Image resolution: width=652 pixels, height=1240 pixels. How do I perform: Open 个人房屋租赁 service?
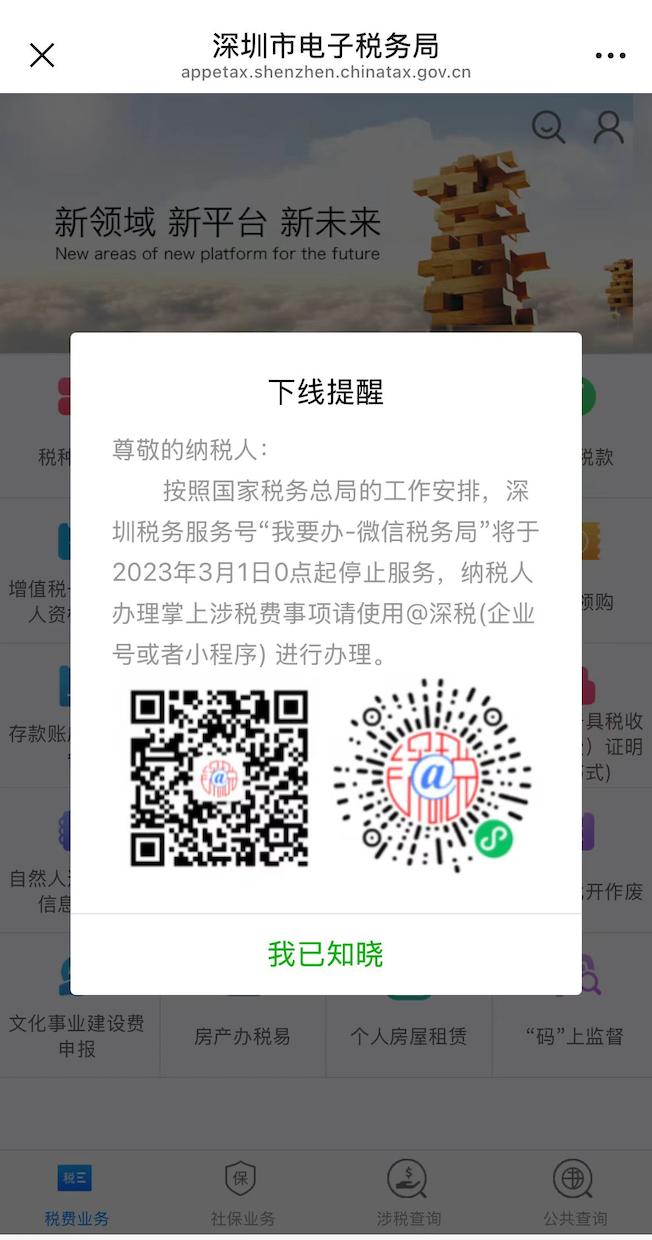click(408, 1036)
